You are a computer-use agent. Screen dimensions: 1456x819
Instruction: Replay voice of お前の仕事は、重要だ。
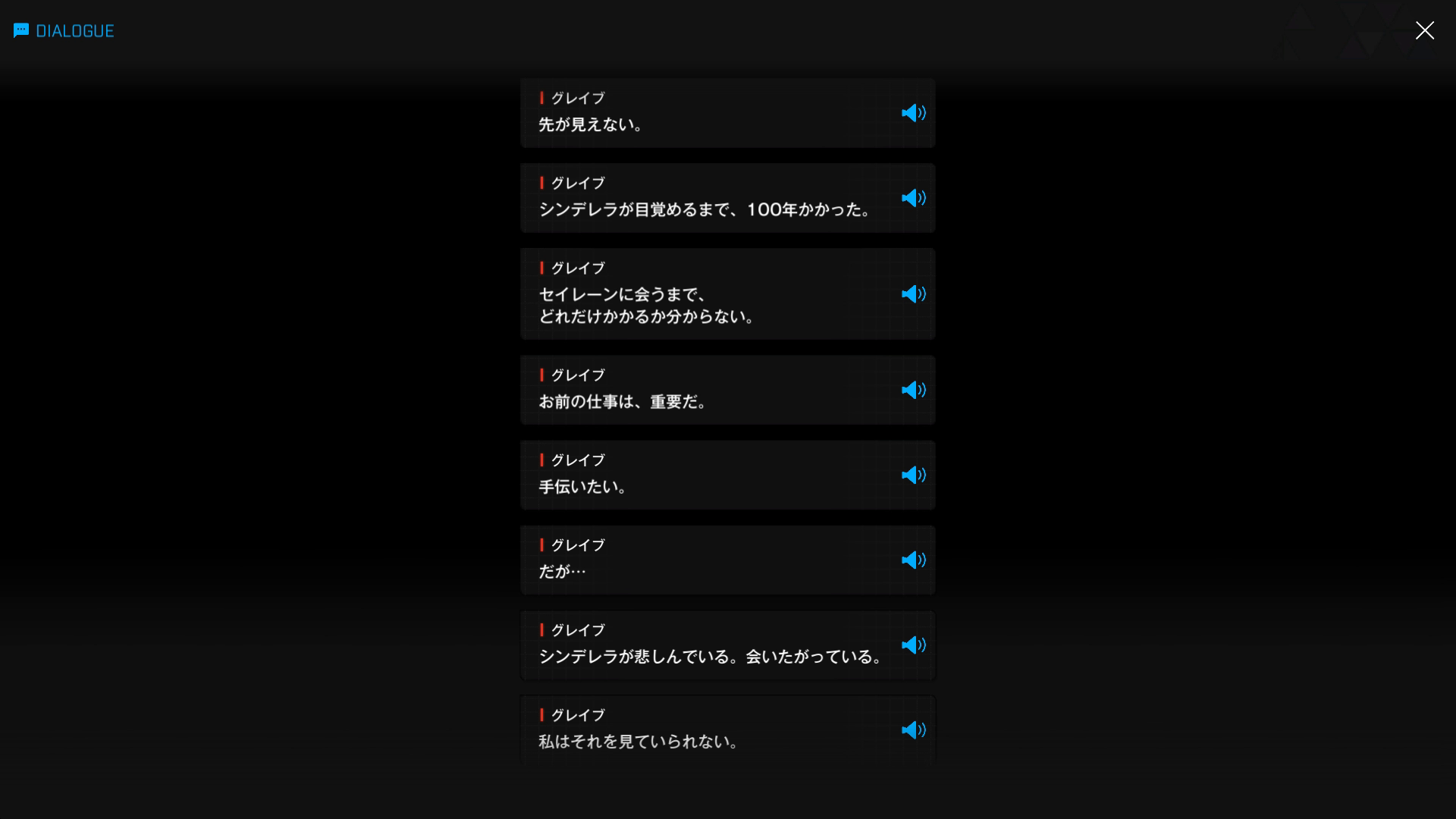[x=913, y=390]
